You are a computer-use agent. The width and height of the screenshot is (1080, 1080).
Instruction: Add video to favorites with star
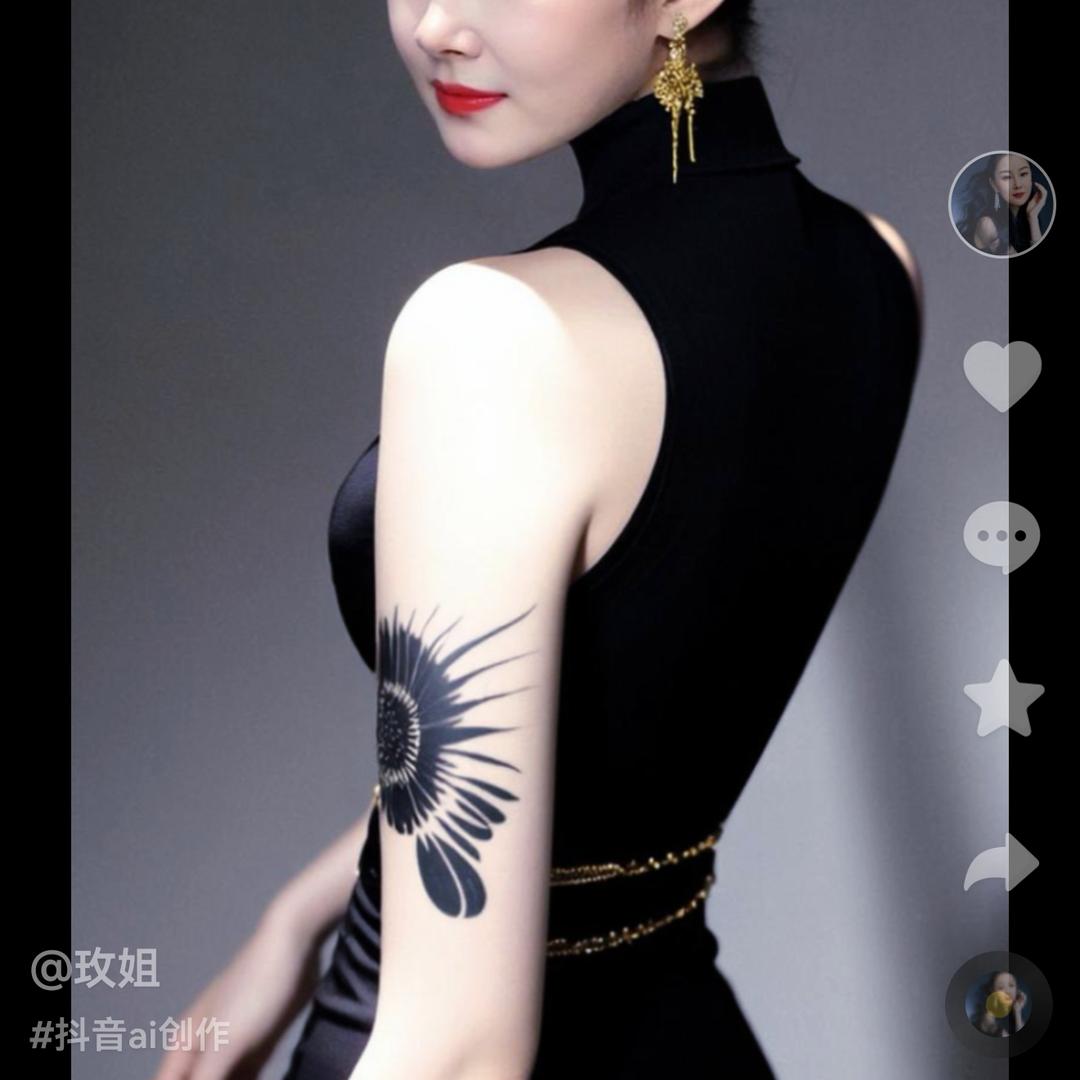(1003, 698)
